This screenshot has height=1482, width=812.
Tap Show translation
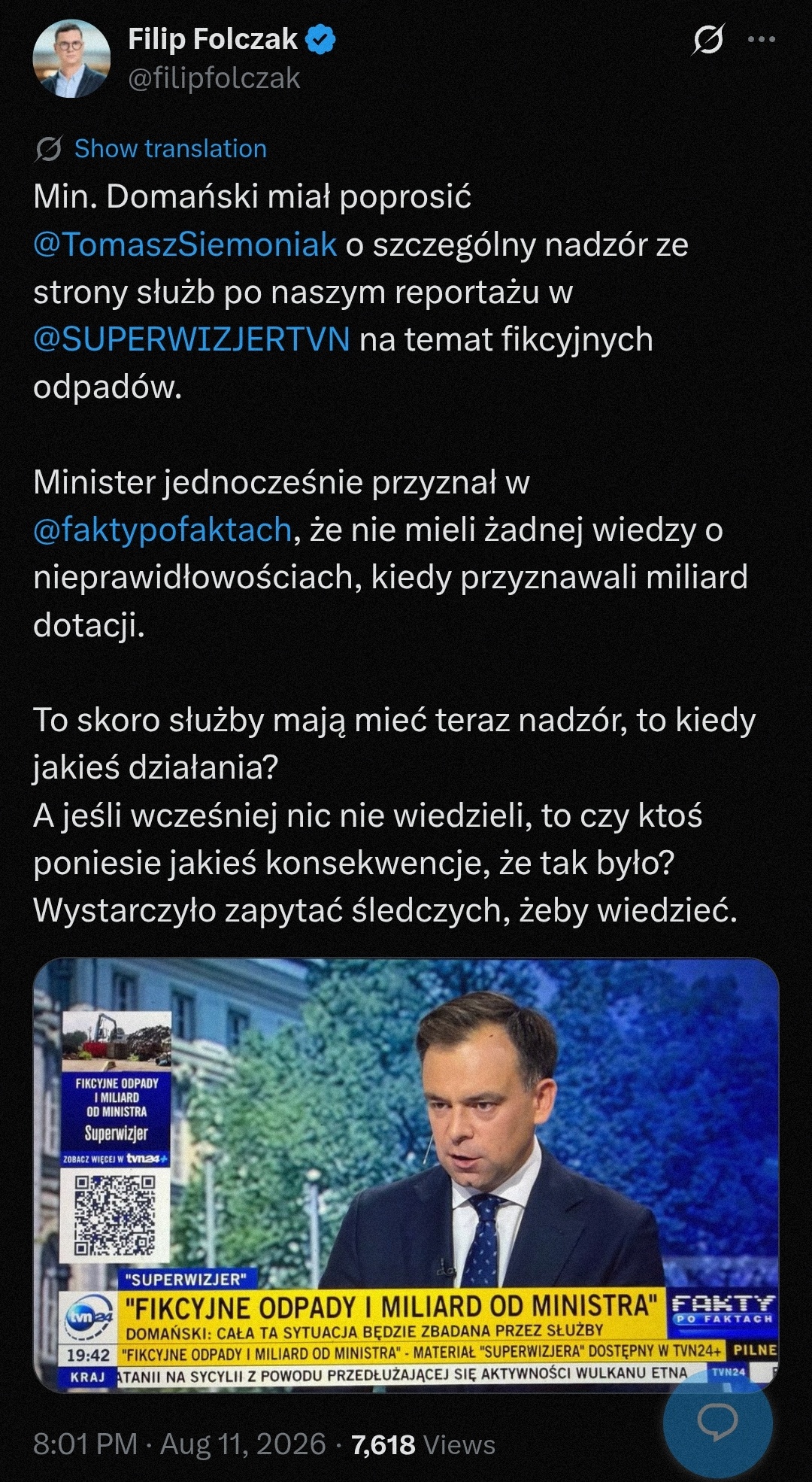170,149
